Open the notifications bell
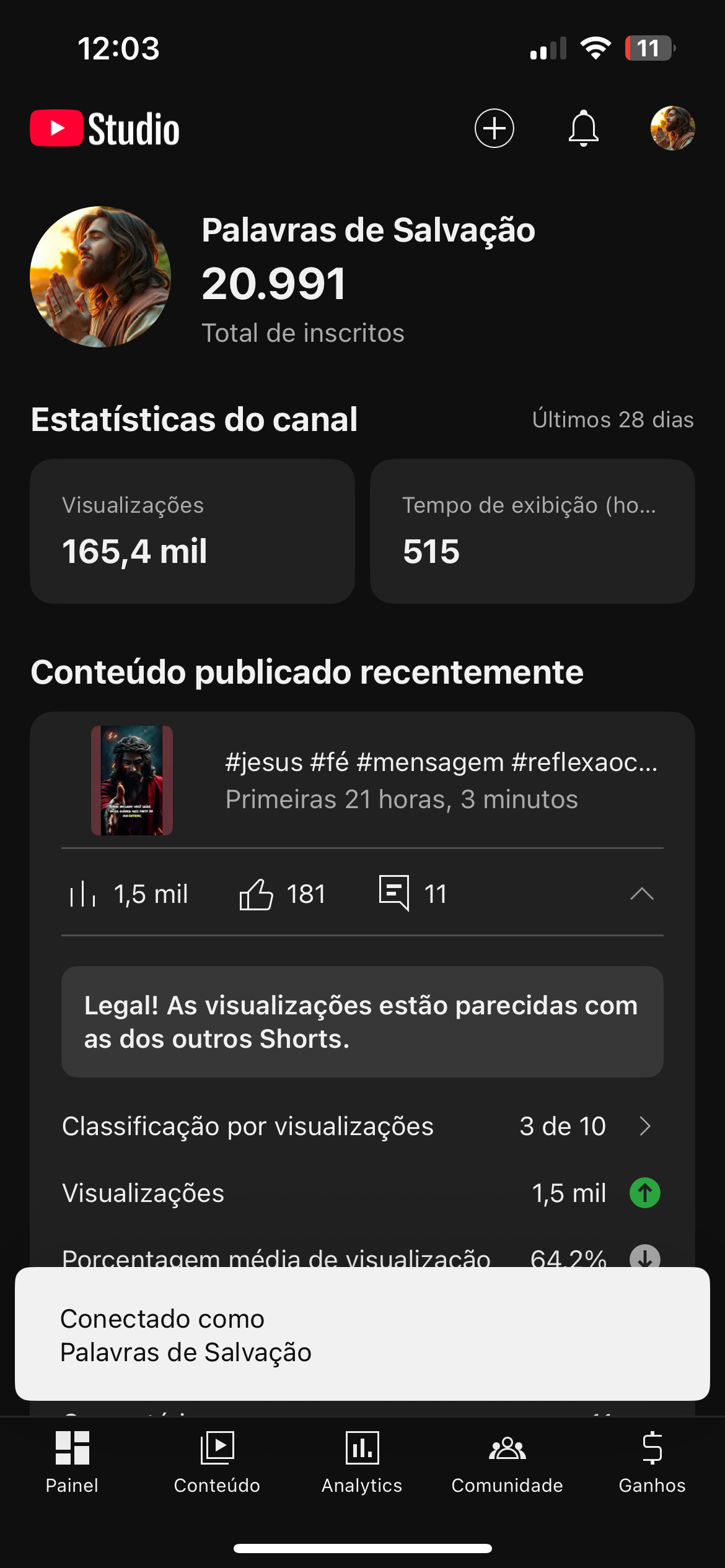725x1568 pixels. tap(583, 128)
